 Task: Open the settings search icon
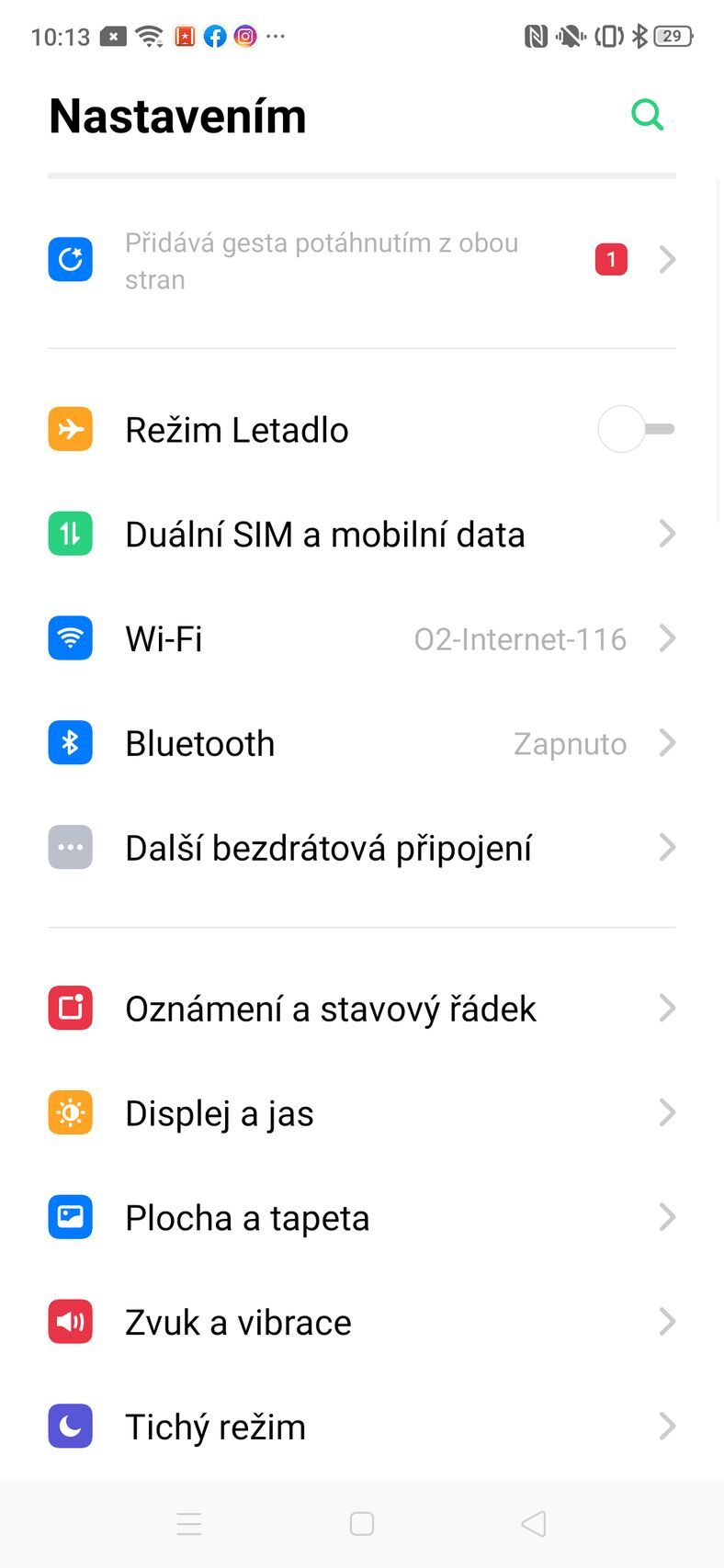[x=647, y=116]
